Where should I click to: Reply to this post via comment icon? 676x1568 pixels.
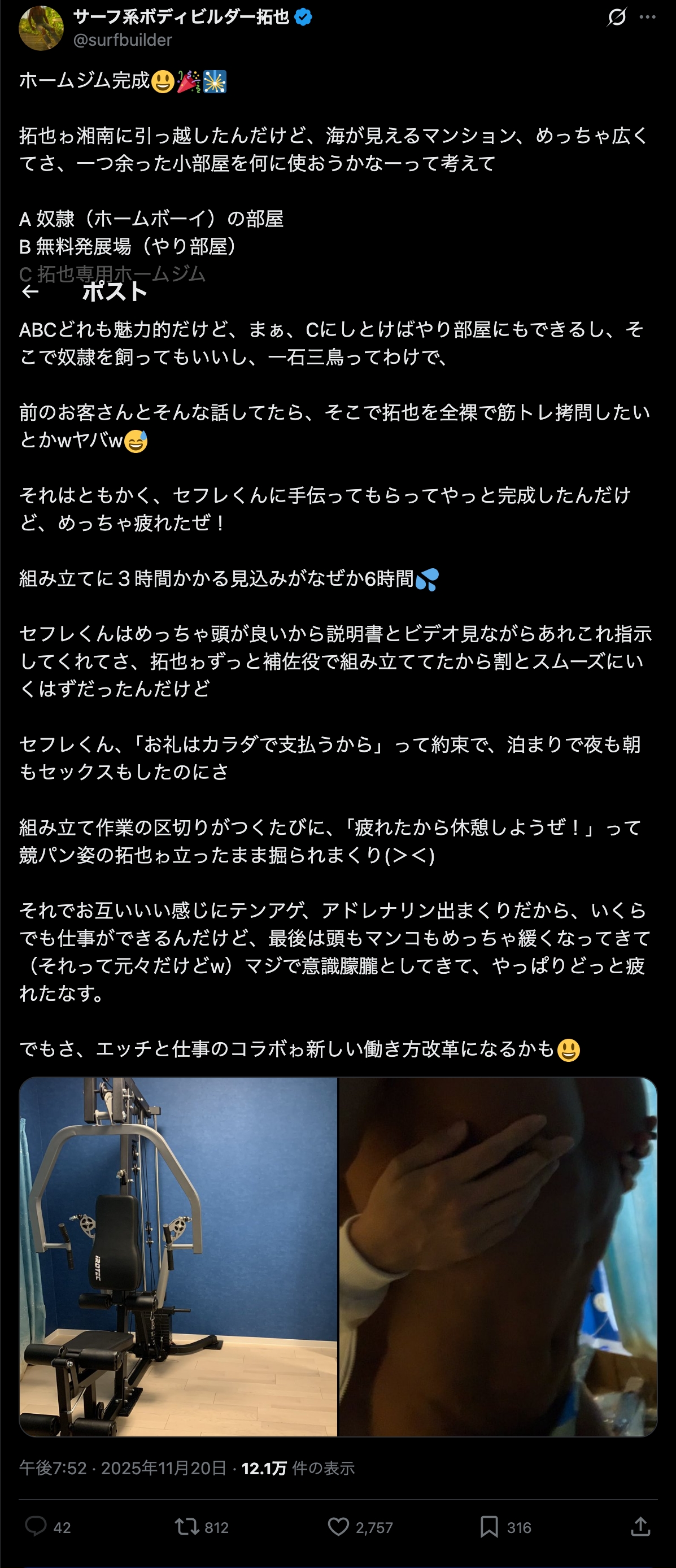tap(36, 1527)
